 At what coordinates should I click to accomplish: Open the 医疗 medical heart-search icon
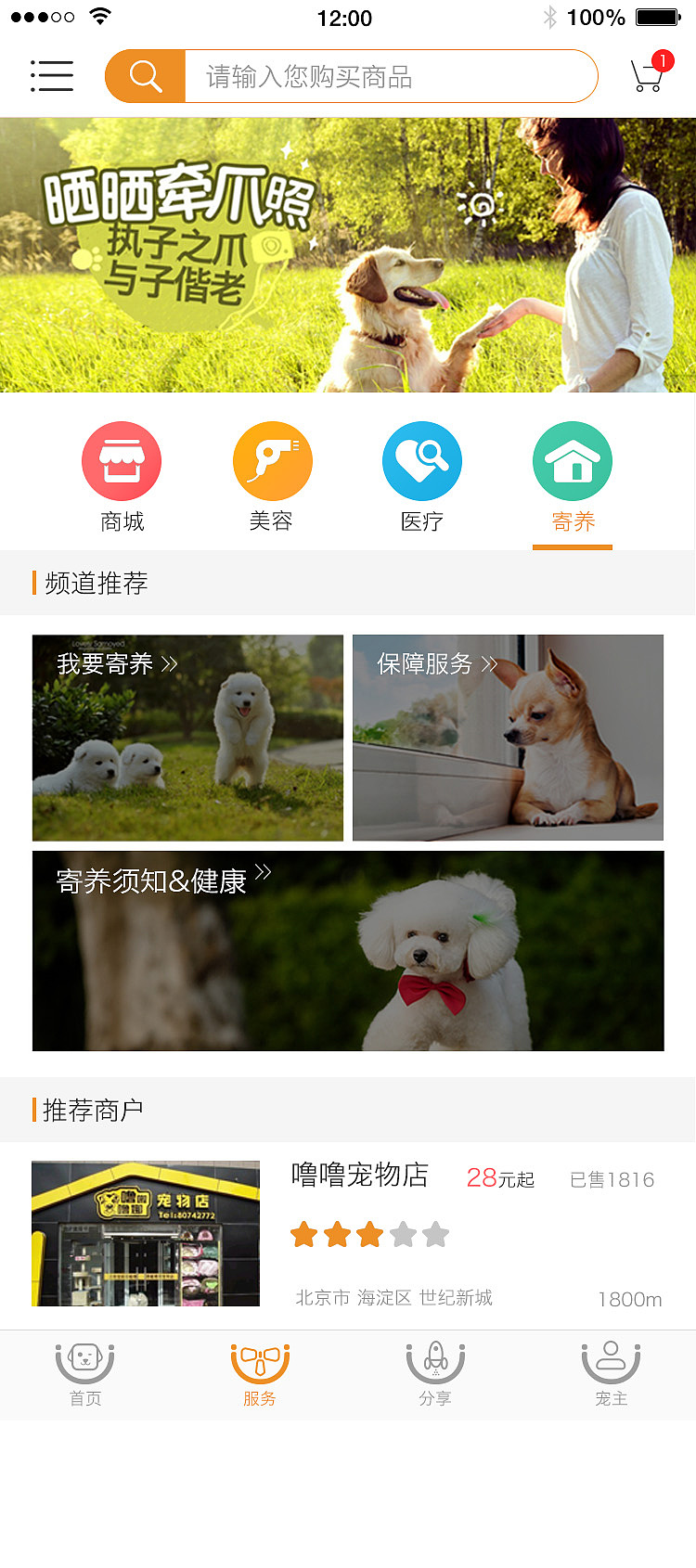(x=422, y=460)
